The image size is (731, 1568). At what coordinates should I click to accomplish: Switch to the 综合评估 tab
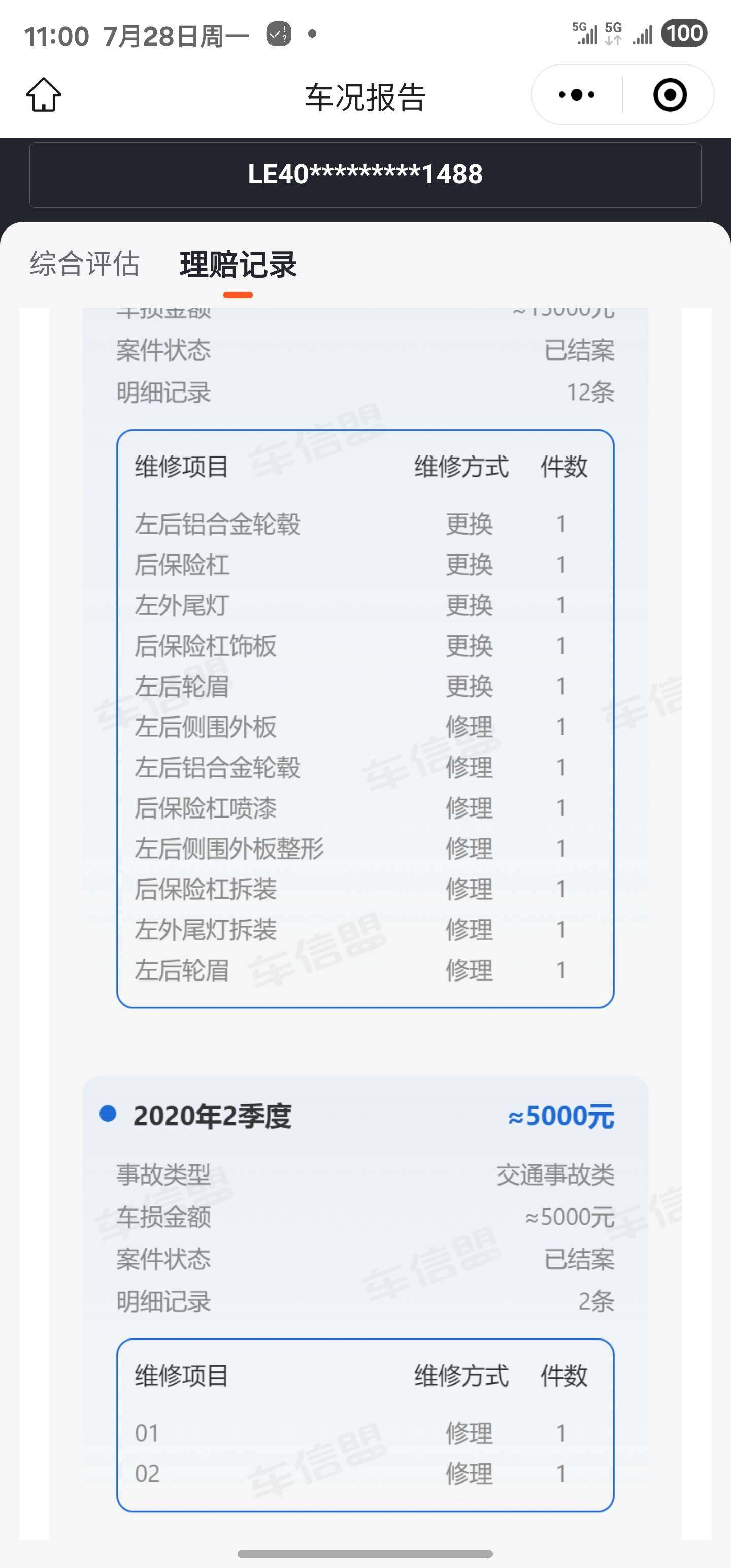[x=85, y=264]
